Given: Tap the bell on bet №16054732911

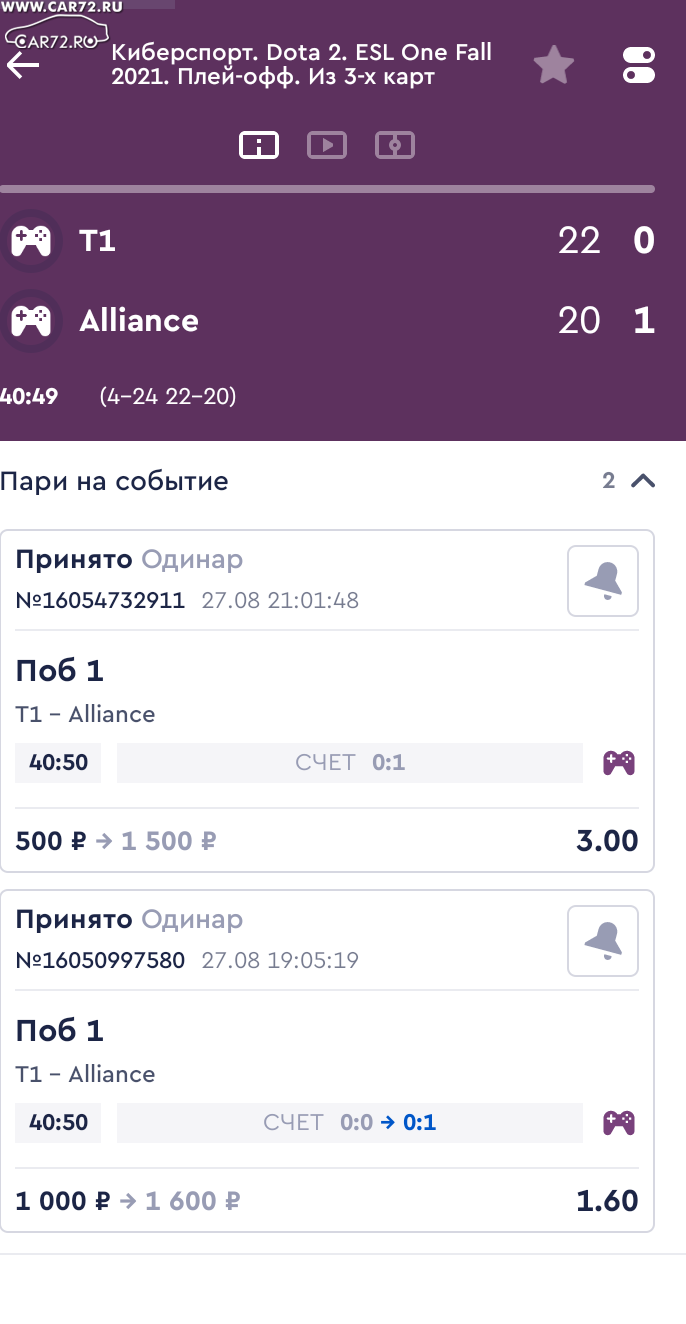Looking at the screenshot, I should click(603, 581).
